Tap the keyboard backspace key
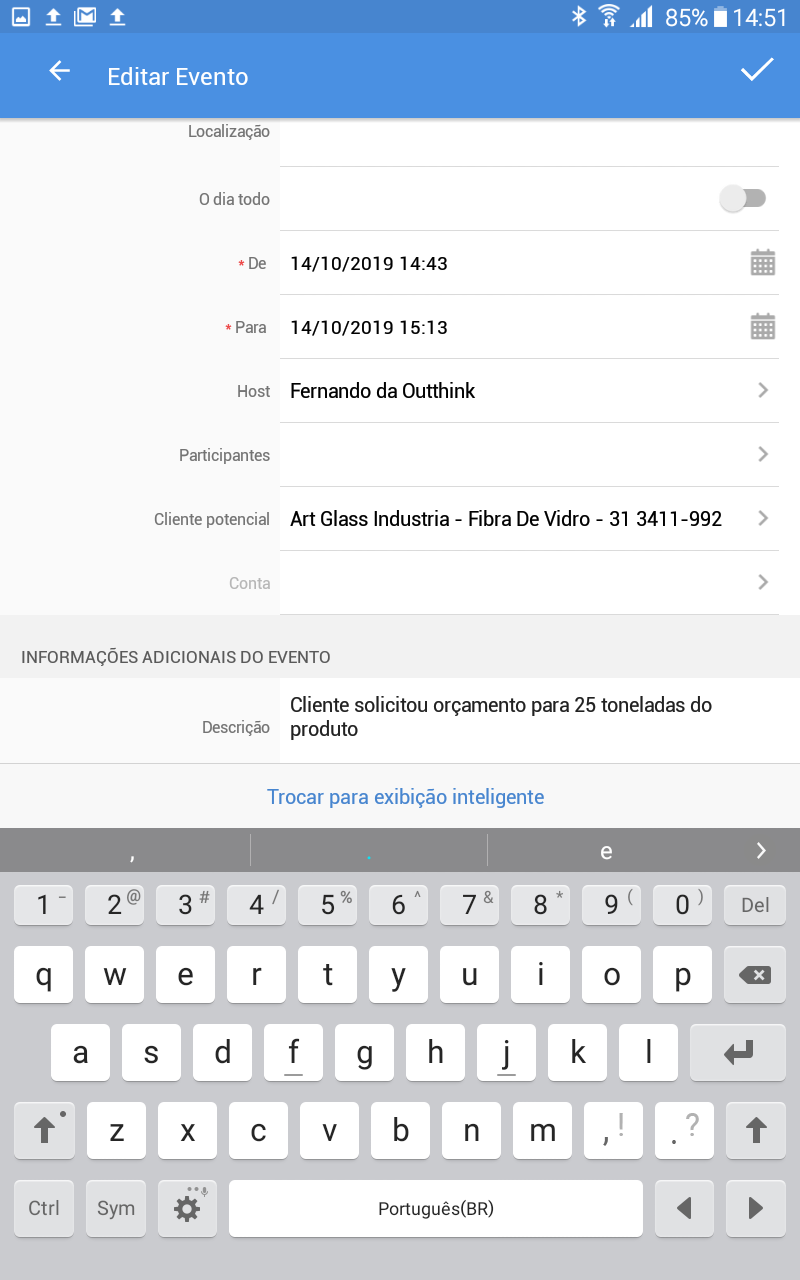 (755, 976)
